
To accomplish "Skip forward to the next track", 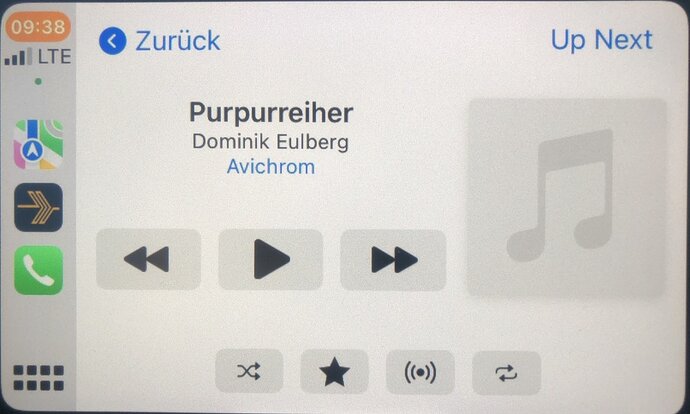I will click(x=393, y=260).
